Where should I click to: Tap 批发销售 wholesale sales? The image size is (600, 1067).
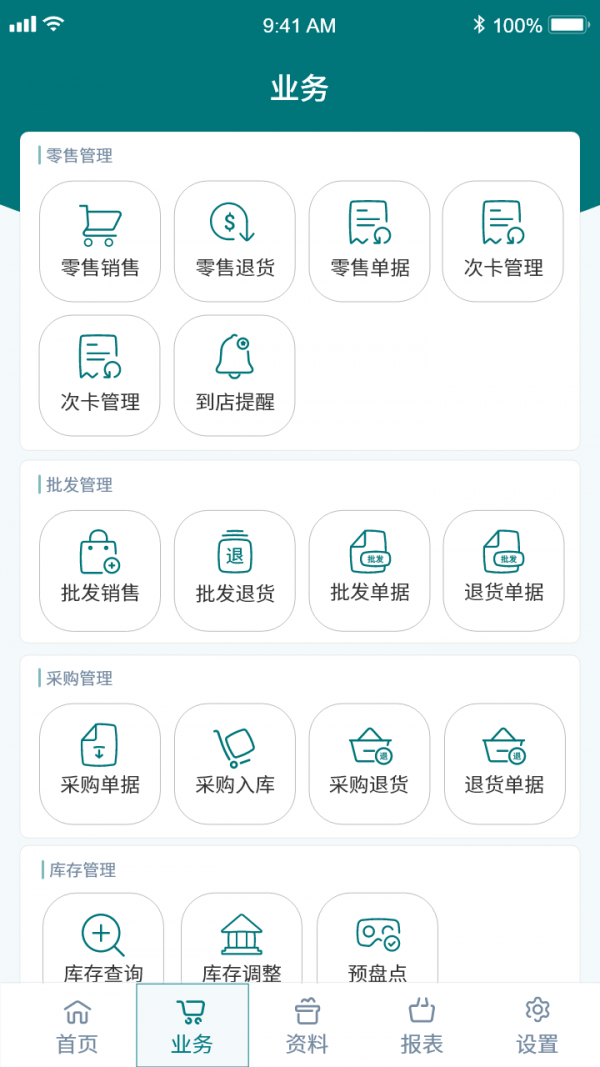[100, 570]
